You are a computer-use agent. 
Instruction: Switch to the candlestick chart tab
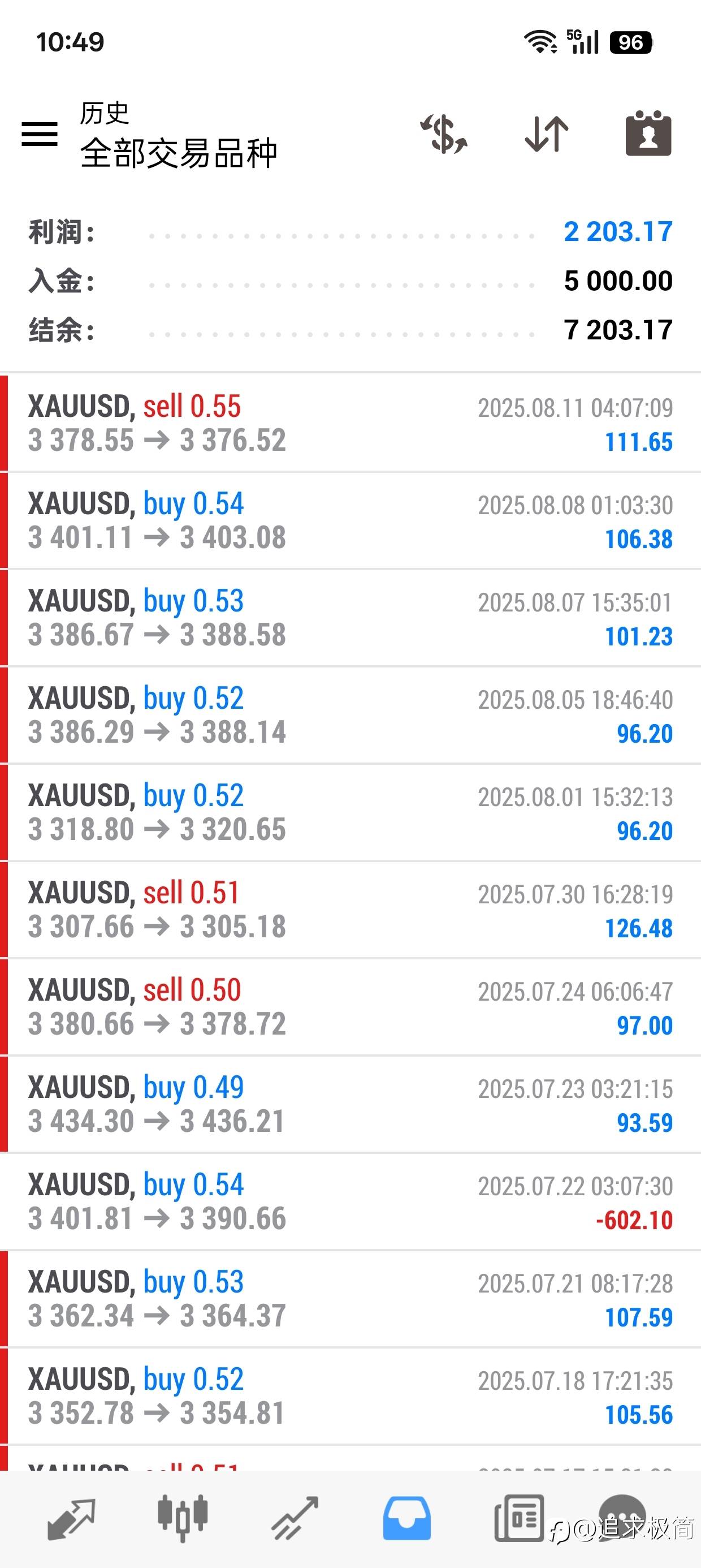coord(183,1519)
